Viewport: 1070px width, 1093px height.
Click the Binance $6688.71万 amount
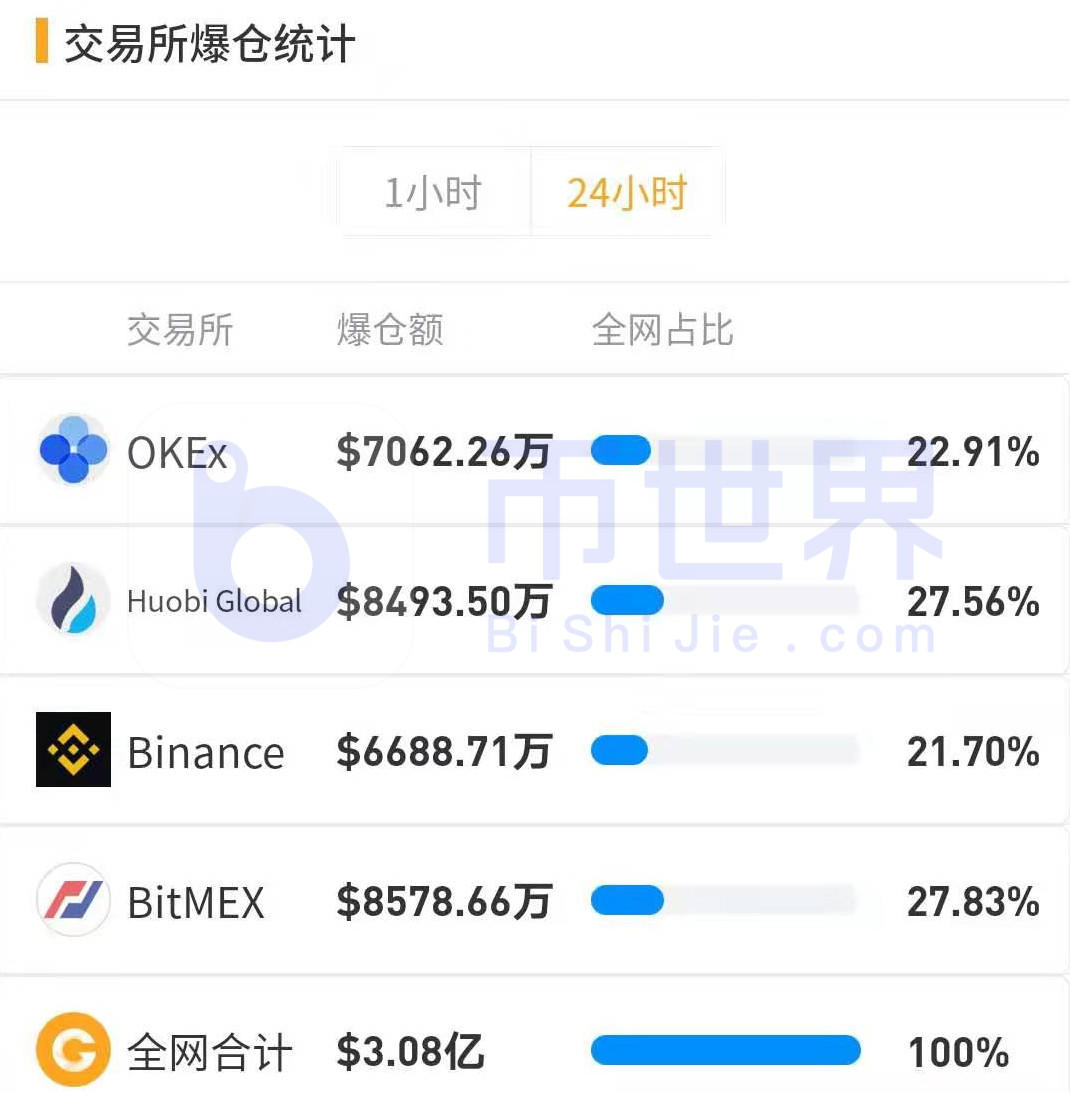pyautogui.click(x=444, y=752)
